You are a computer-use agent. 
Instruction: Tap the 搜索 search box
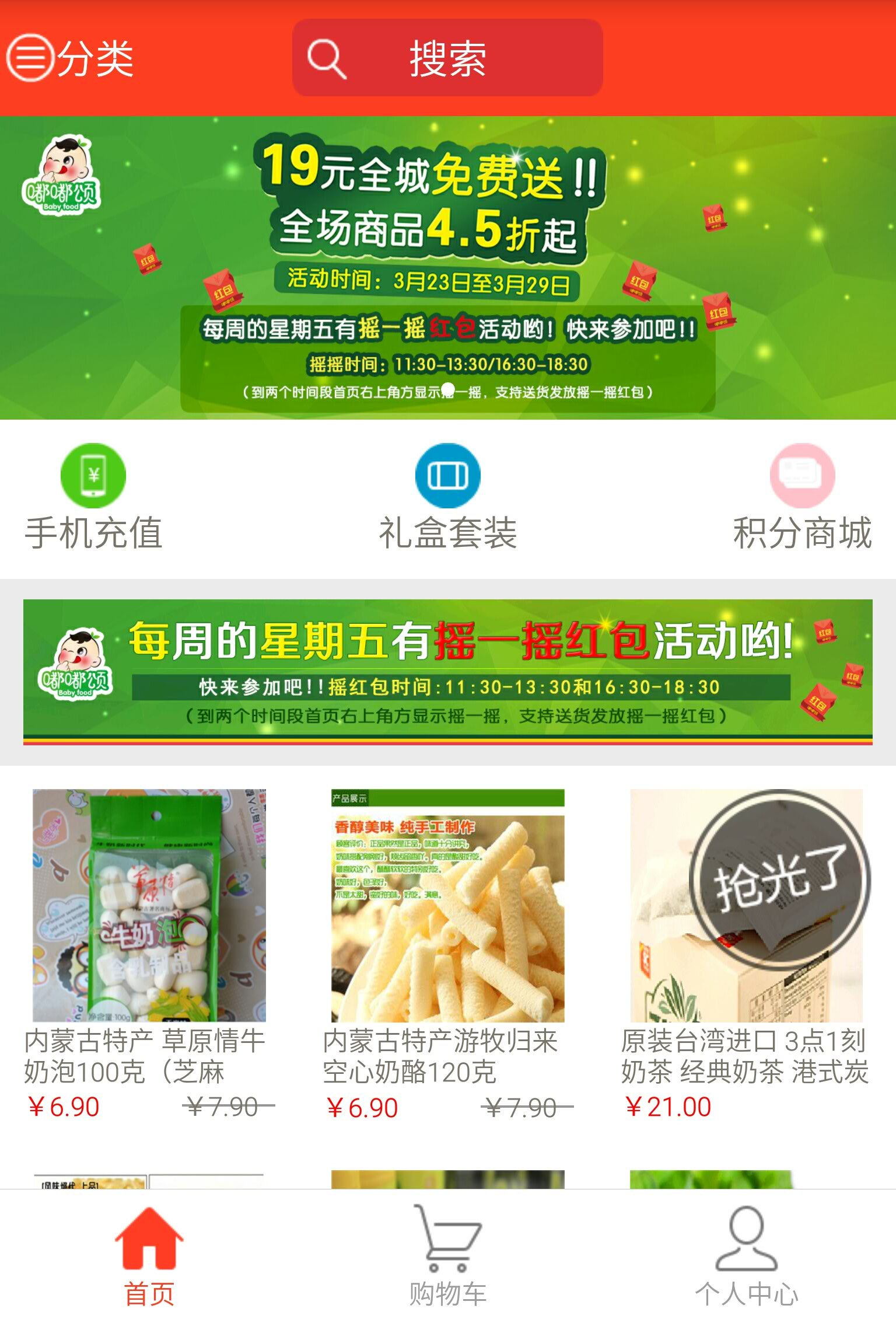pyautogui.click(x=447, y=58)
